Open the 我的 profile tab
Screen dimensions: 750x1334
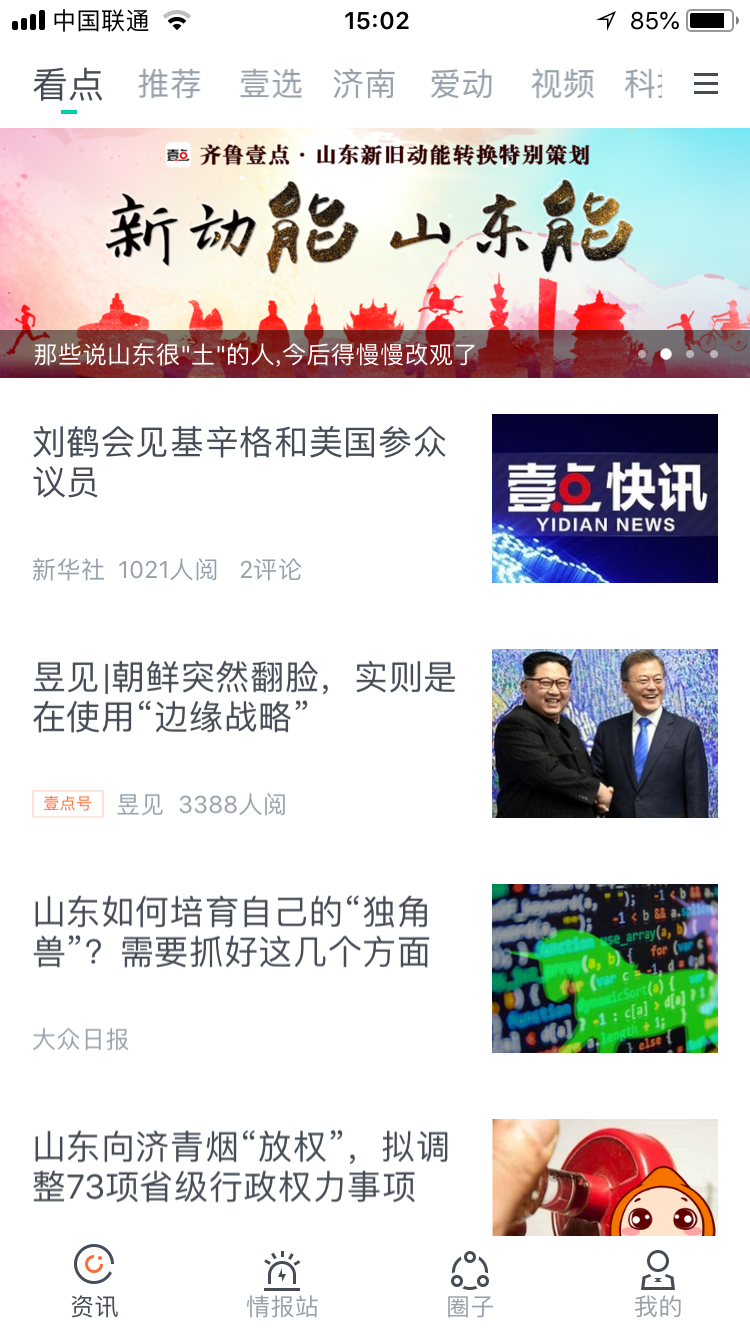tap(657, 1284)
